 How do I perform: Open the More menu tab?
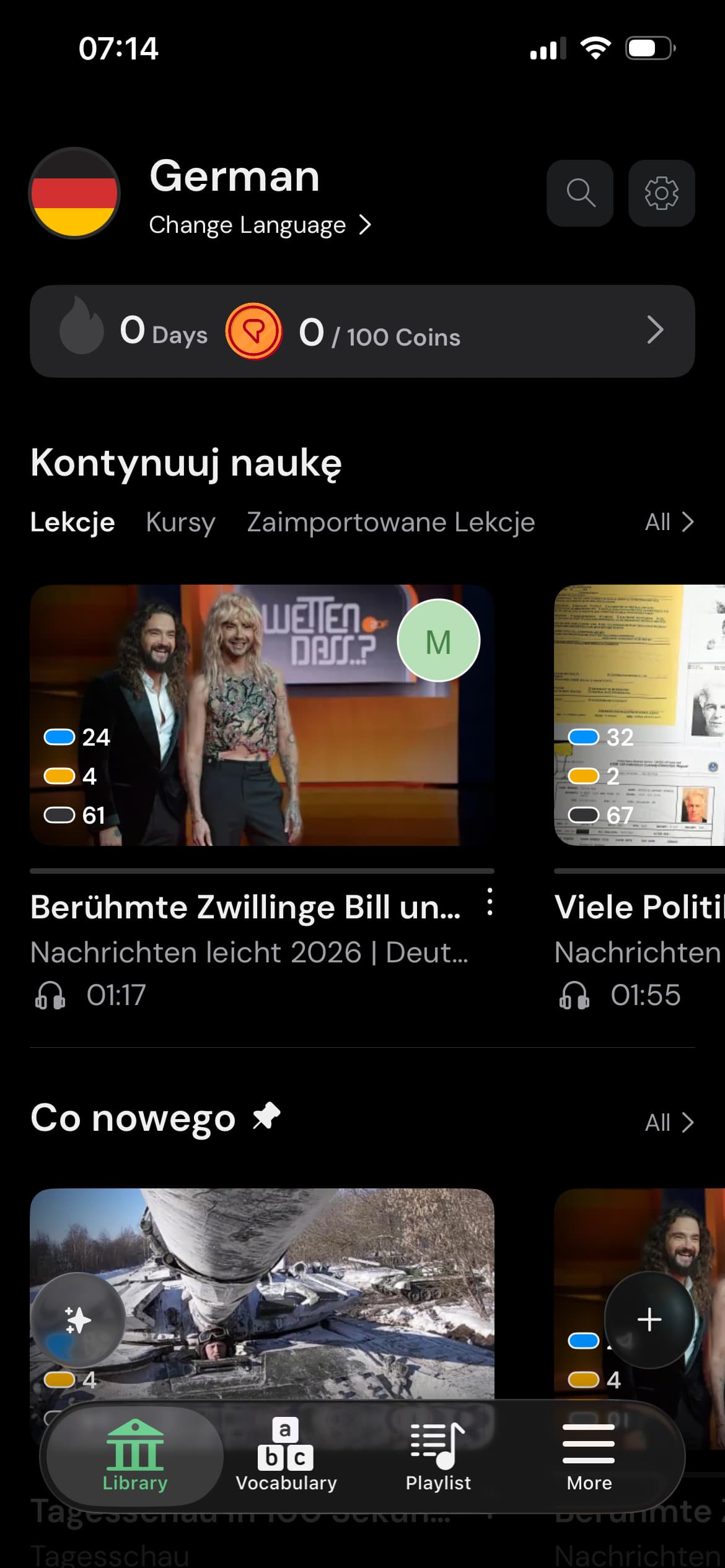tap(589, 1455)
